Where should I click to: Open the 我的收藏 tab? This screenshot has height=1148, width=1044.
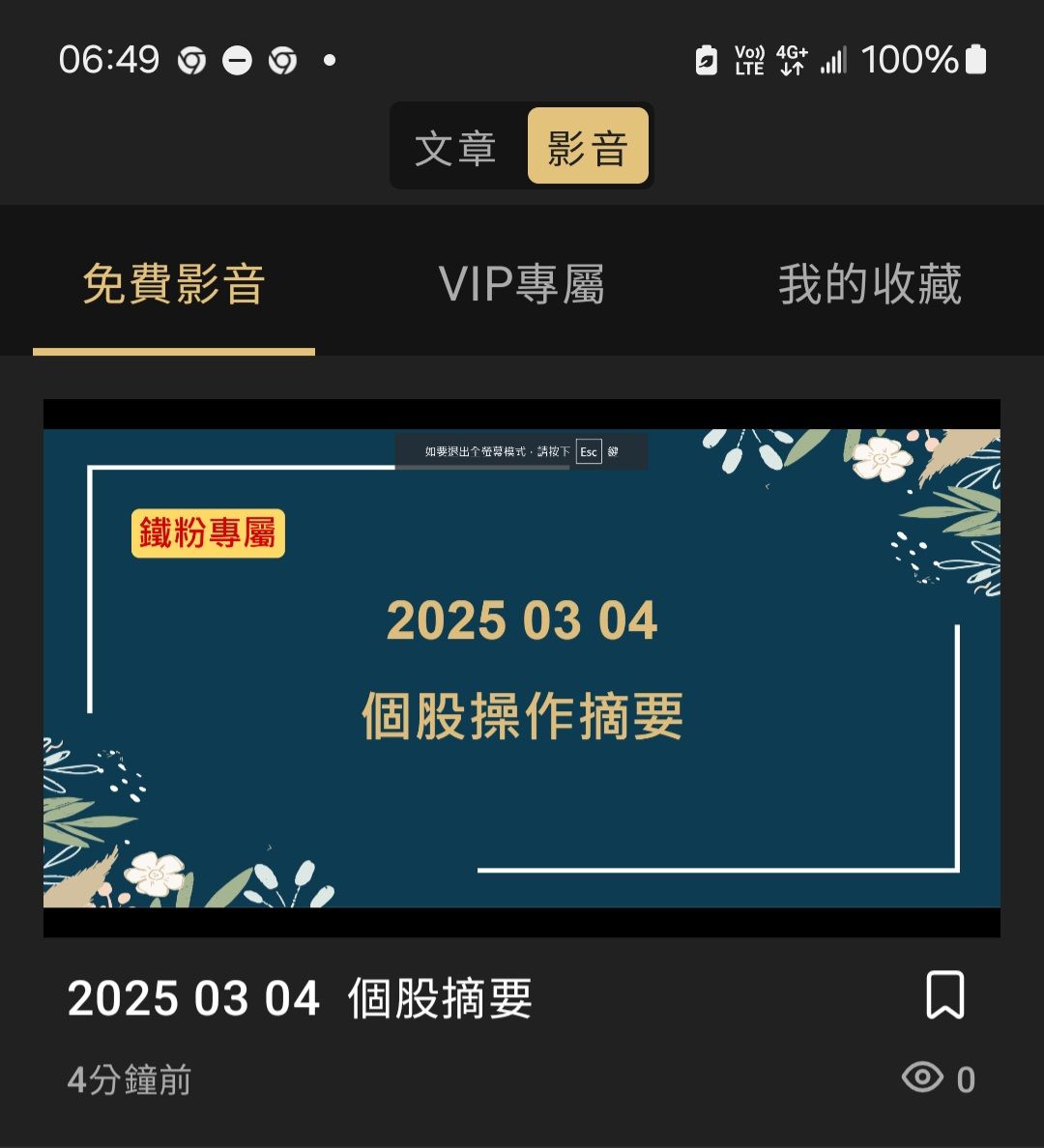870,285
